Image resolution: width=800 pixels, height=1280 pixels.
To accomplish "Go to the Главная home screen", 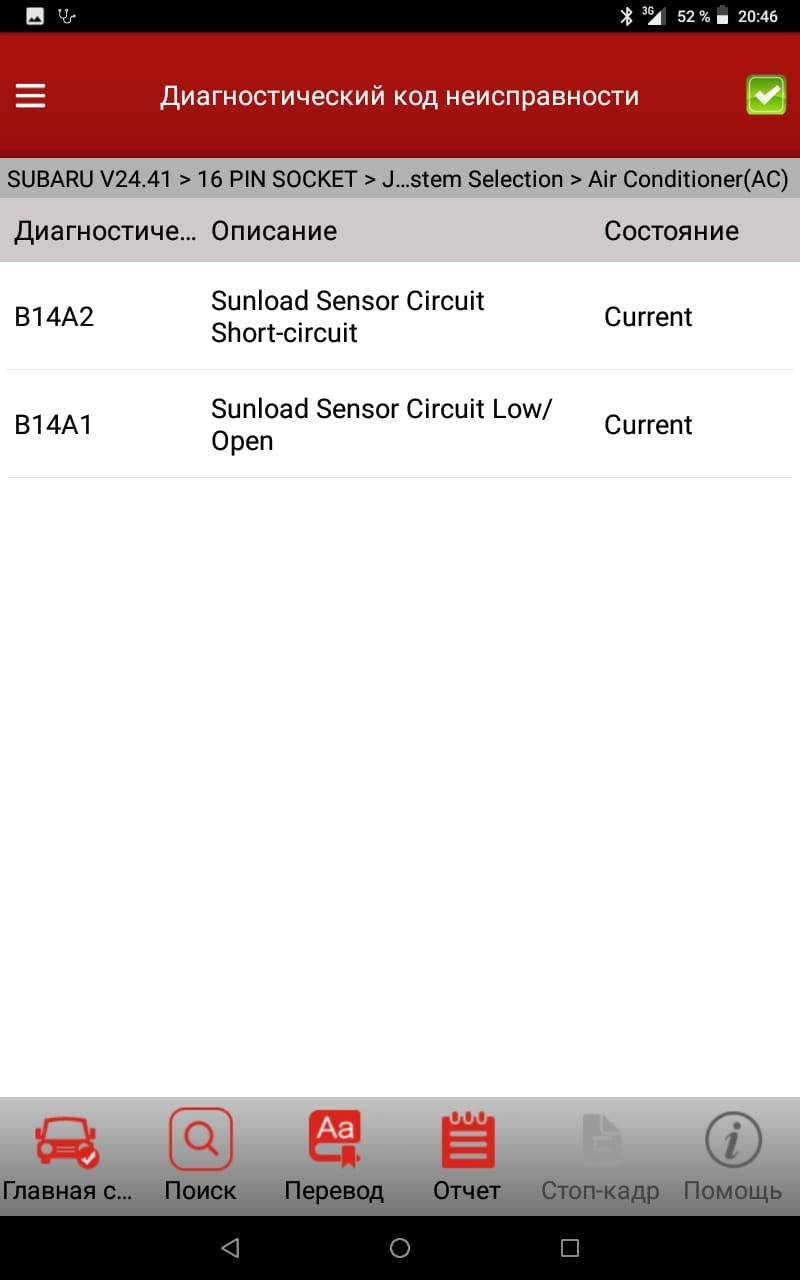I will (66, 1157).
